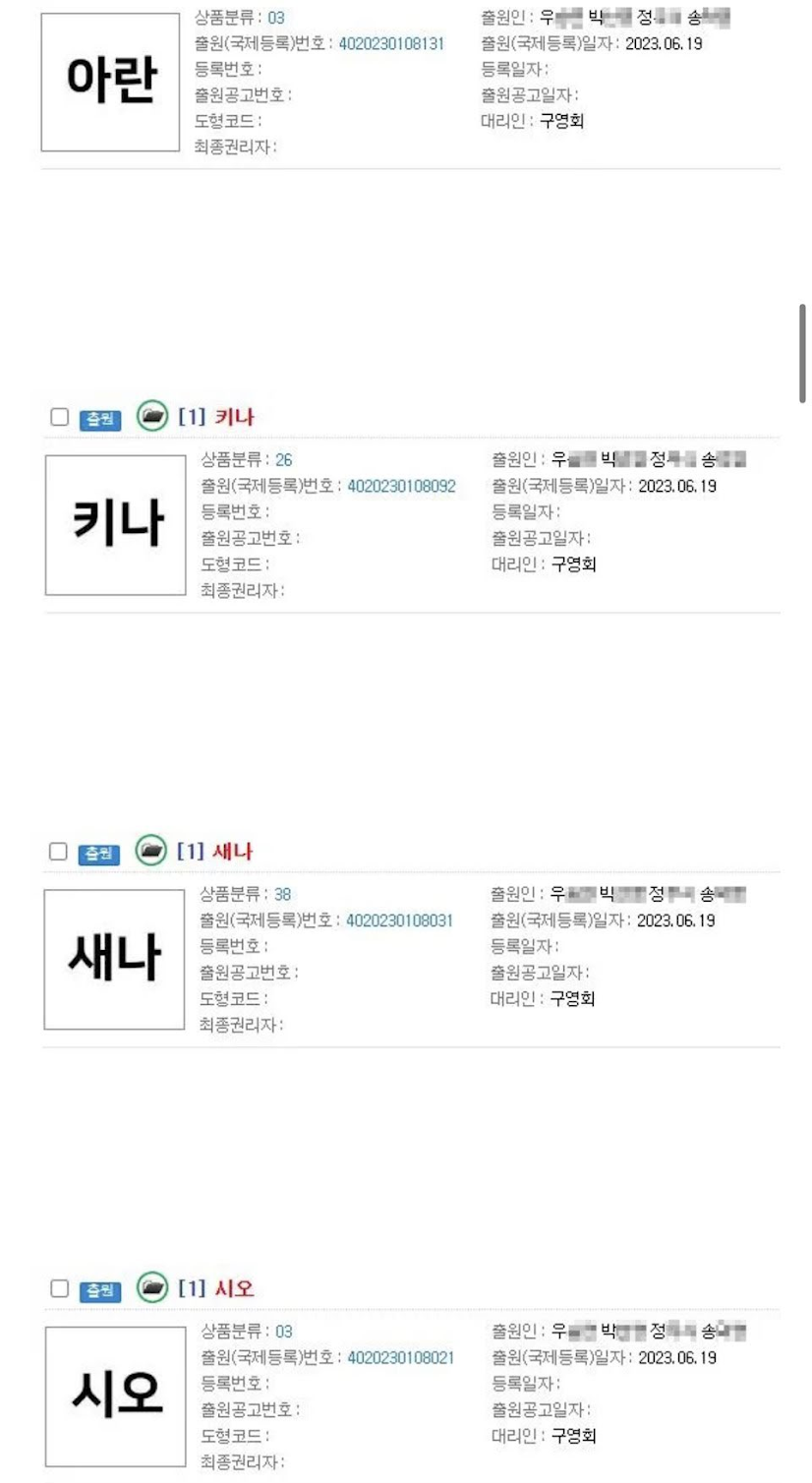This screenshot has width=812, height=1483.
Task: View the 키나 trademark image
Action: [x=116, y=524]
